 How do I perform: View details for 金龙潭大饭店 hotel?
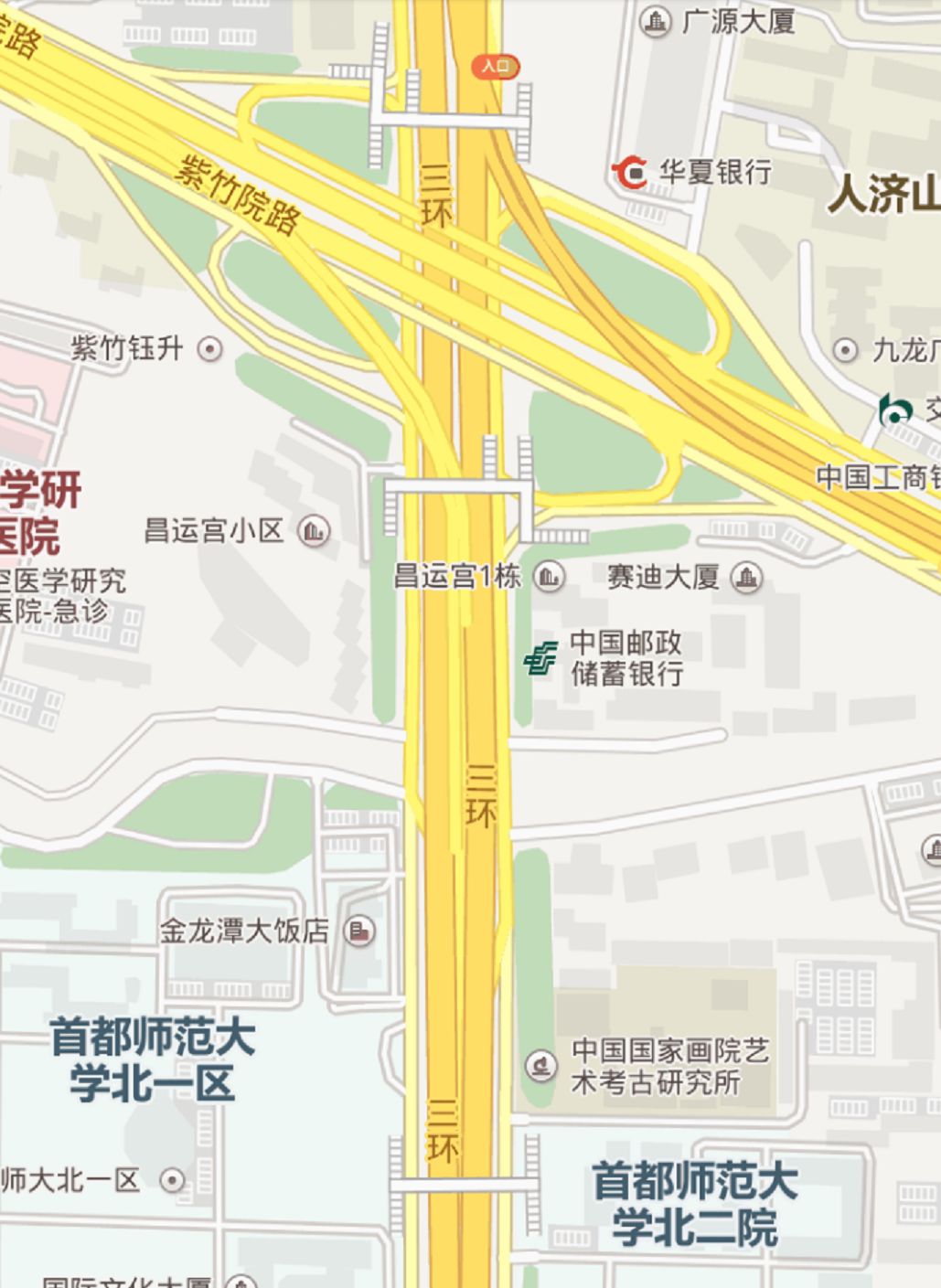point(359,931)
